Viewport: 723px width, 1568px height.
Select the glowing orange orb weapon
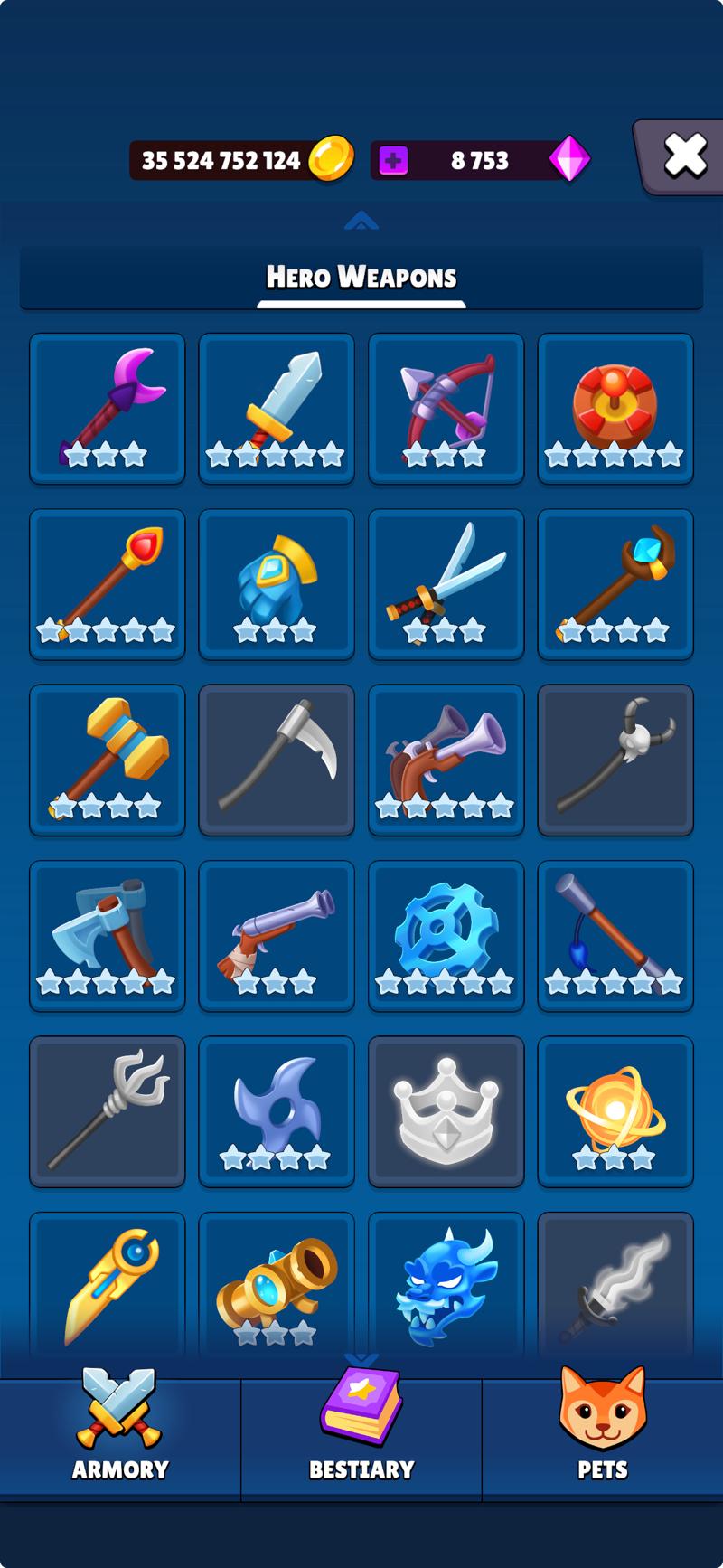coord(615,1111)
